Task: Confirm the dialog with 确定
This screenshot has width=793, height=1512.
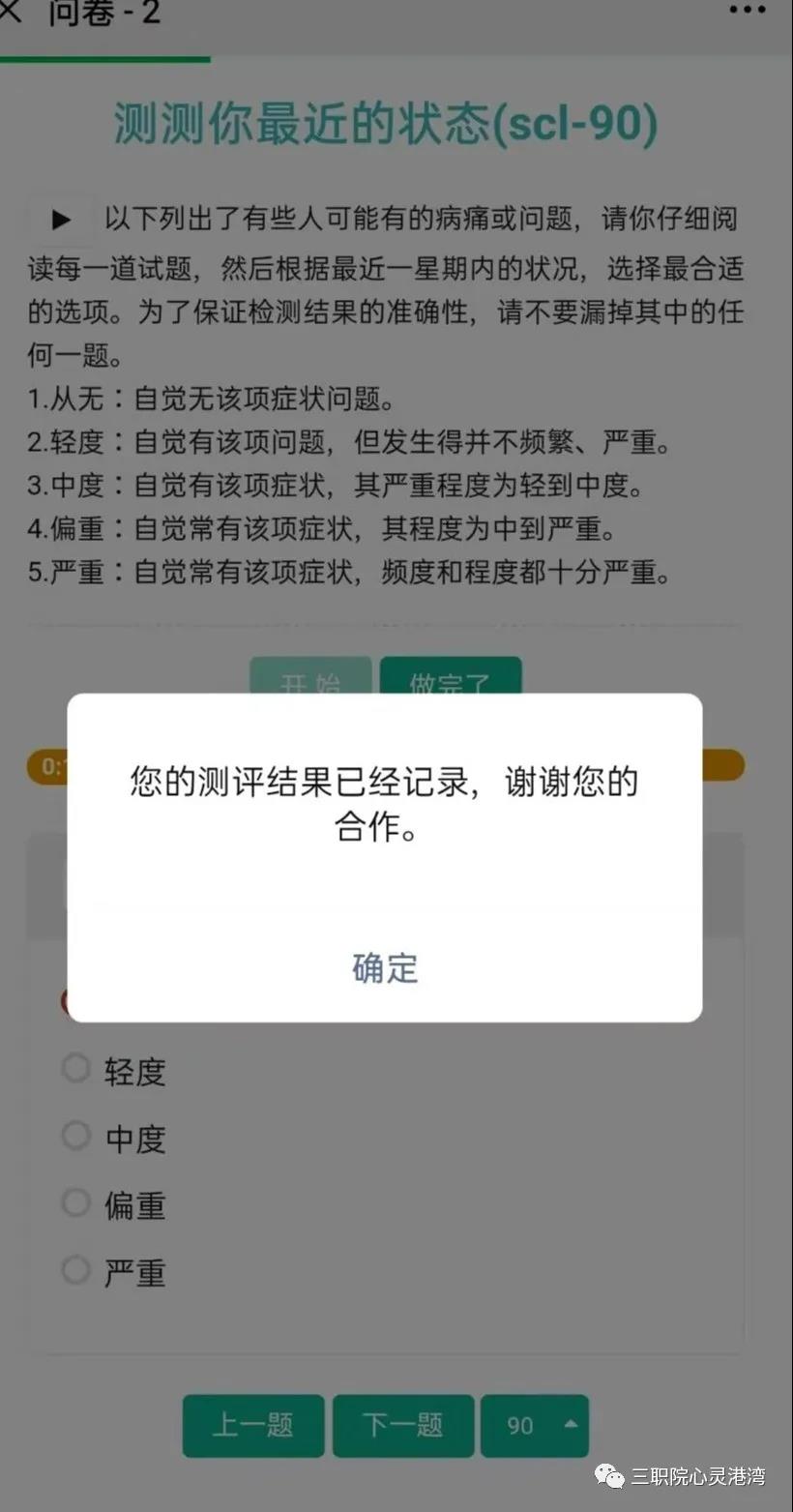Action: click(x=385, y=967)
